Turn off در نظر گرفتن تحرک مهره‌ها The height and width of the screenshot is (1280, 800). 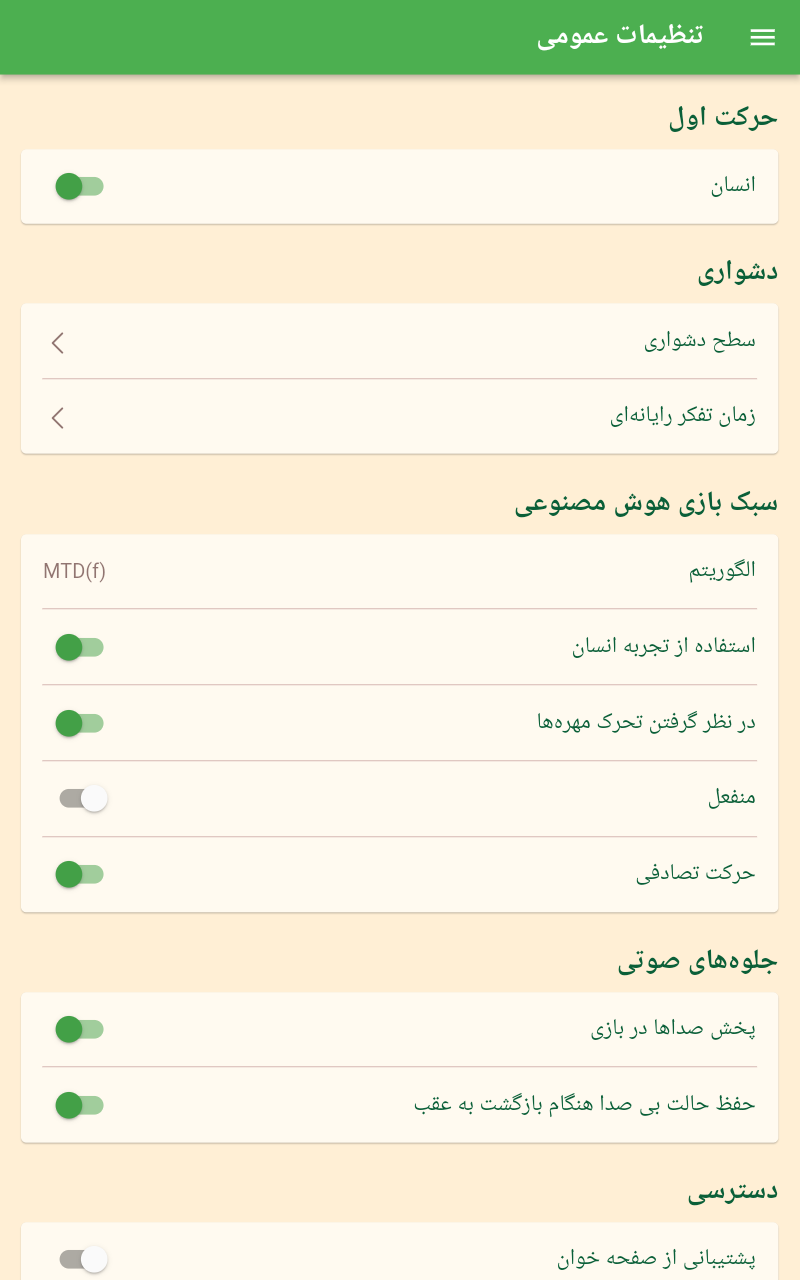(80, 723)
